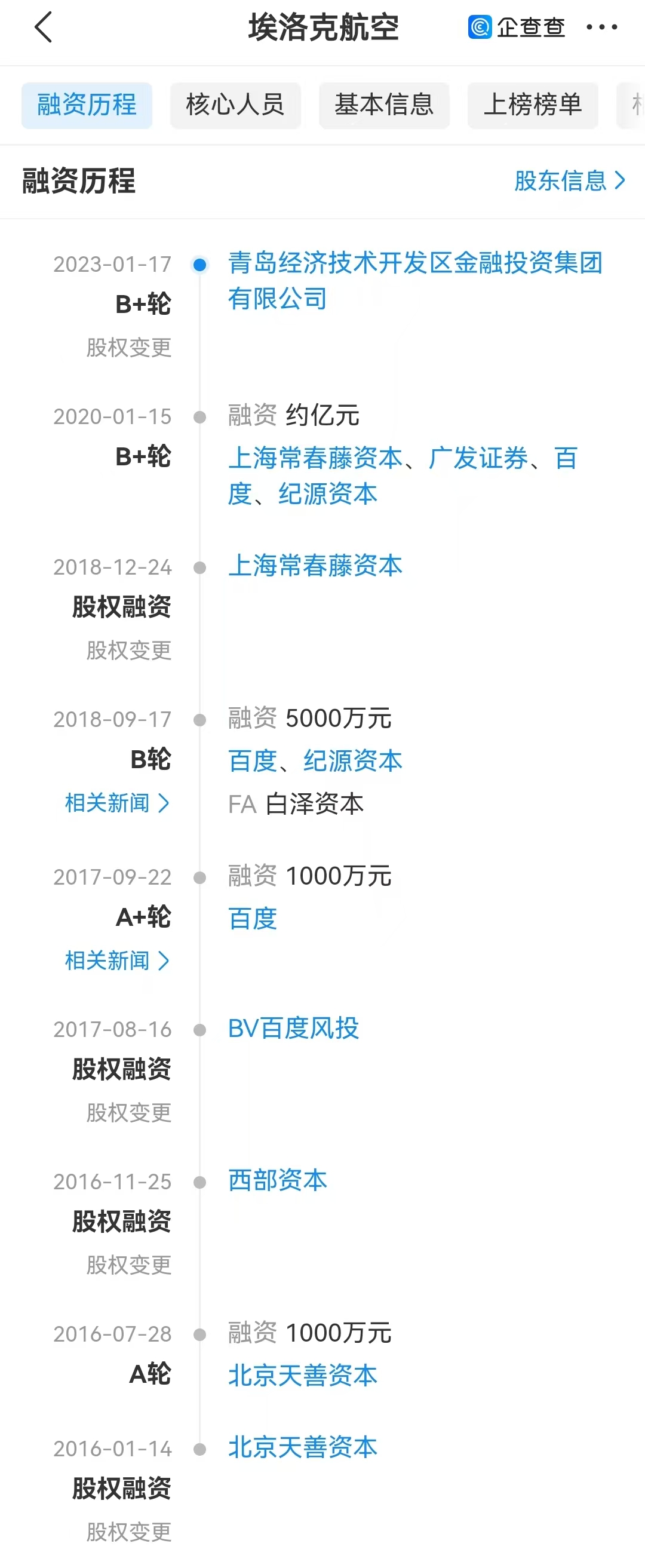Open 百度 investor in the A+轮 entry
Image resolution: width=645 pixels, height=1568 pixels.
tap(253, 919)
